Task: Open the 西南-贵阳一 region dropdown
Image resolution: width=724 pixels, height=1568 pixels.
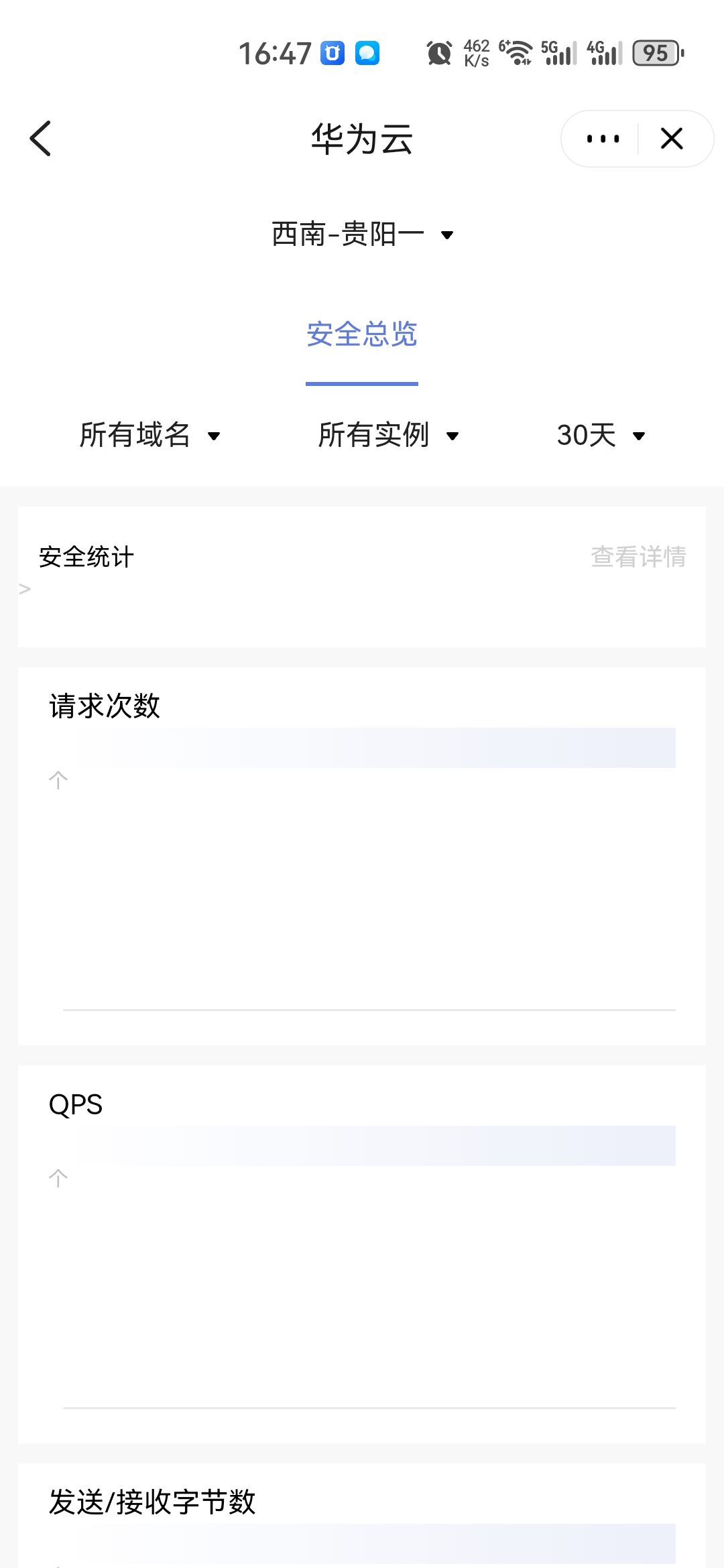Action: coord(362,235)
